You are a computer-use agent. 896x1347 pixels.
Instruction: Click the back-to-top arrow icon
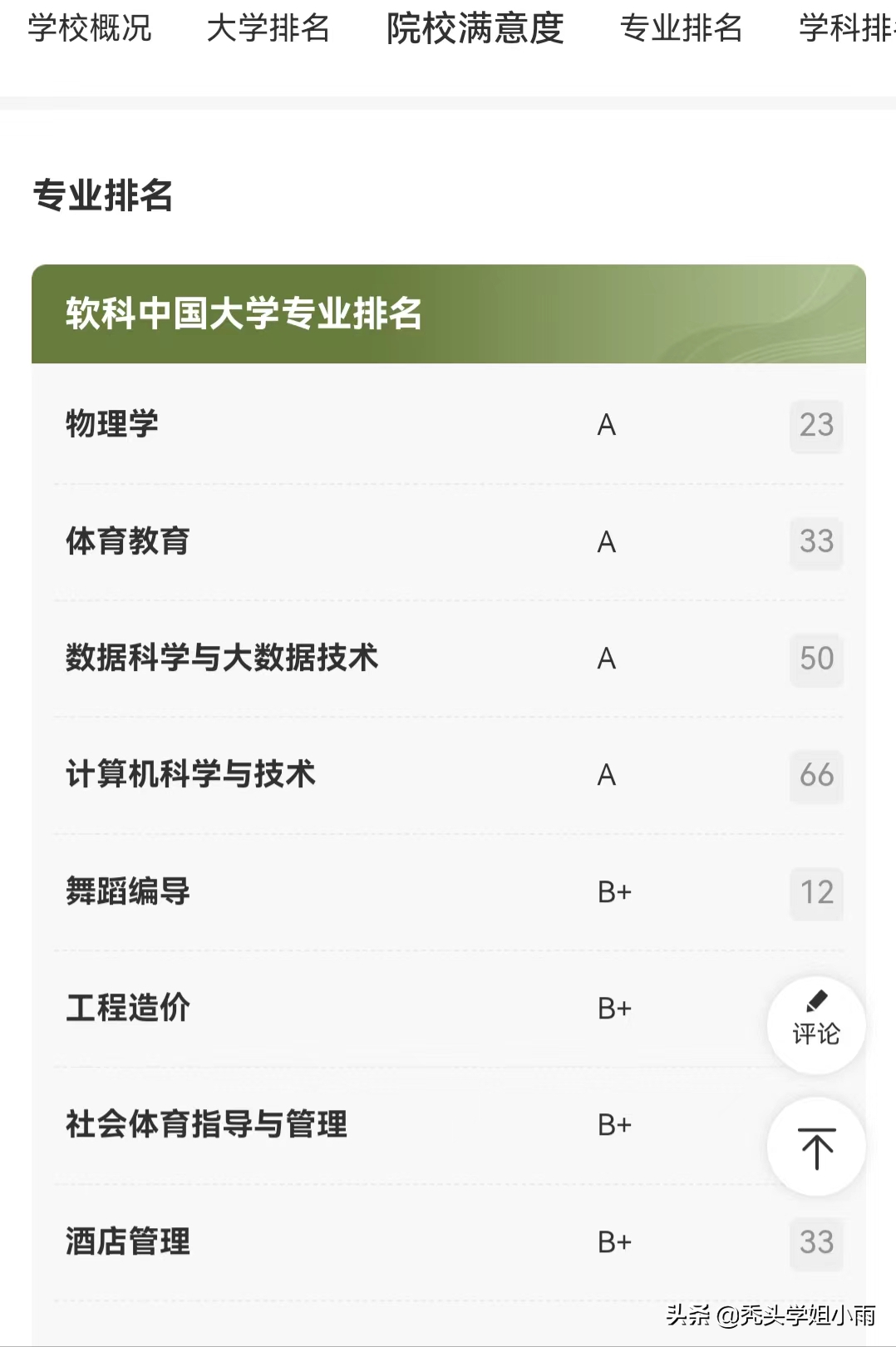pos(816,1146)
